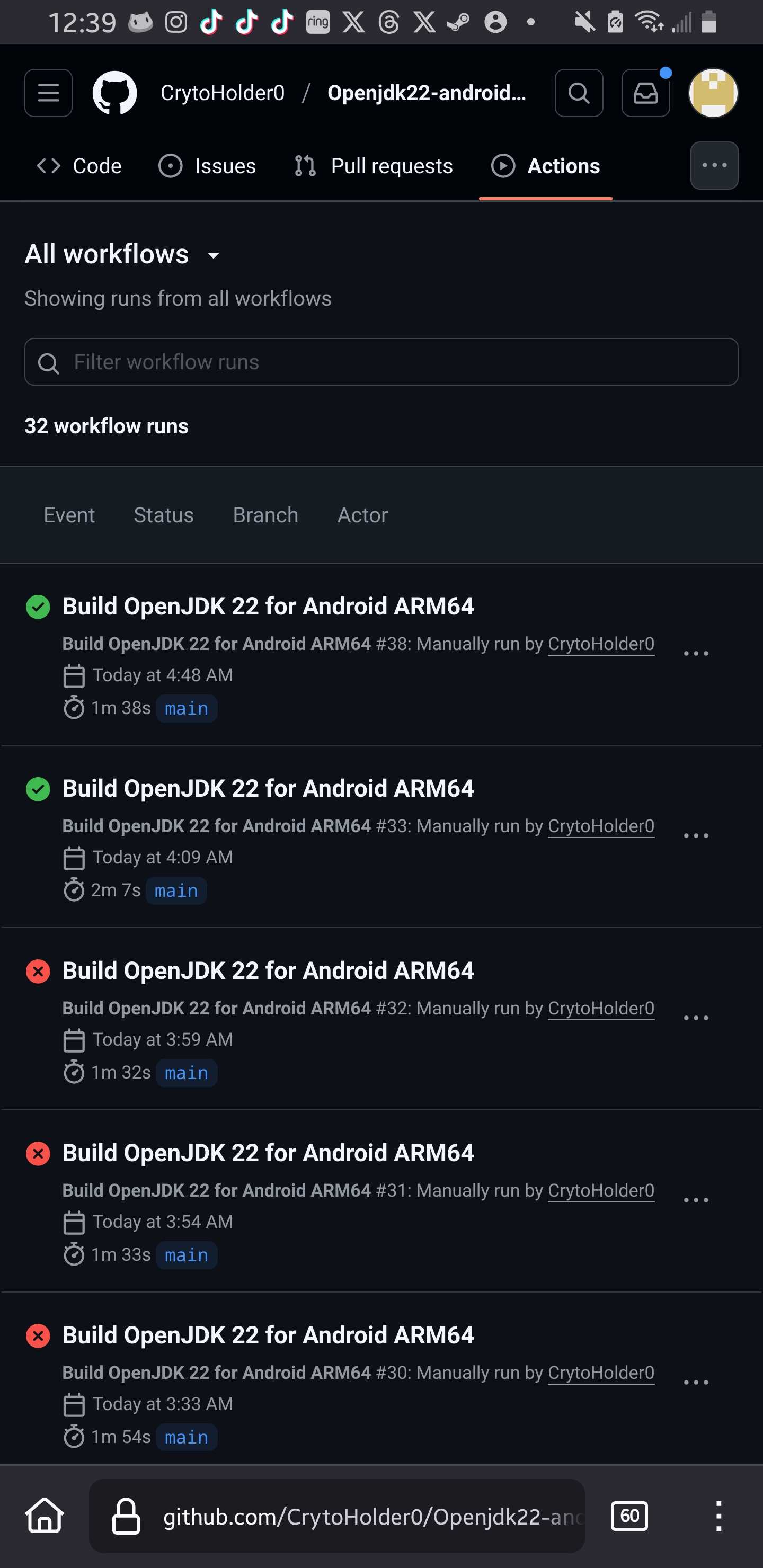The width and height of the screenshot is (763, 1568).
Task: Switch to the Issues tab
Action: click(x=207, y=166)
